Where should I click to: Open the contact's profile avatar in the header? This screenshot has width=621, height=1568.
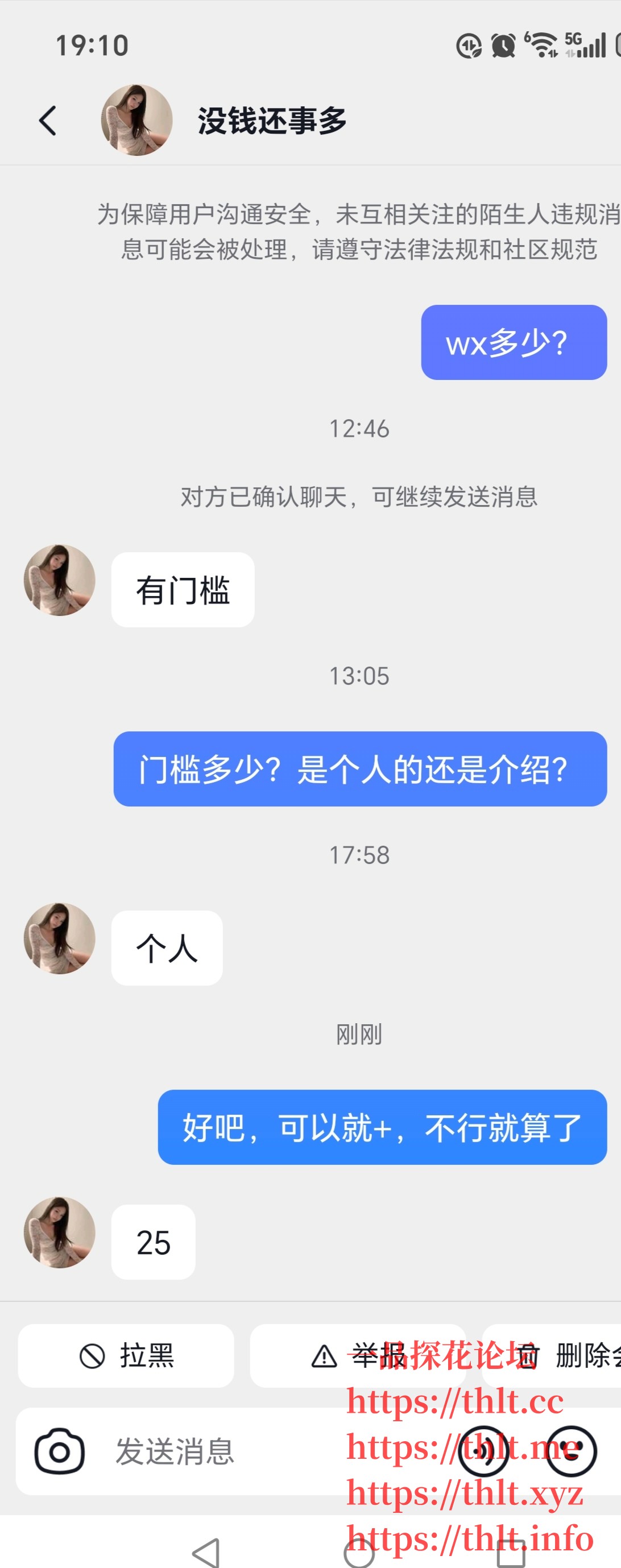pyautogui.click(x=137, y=119)
